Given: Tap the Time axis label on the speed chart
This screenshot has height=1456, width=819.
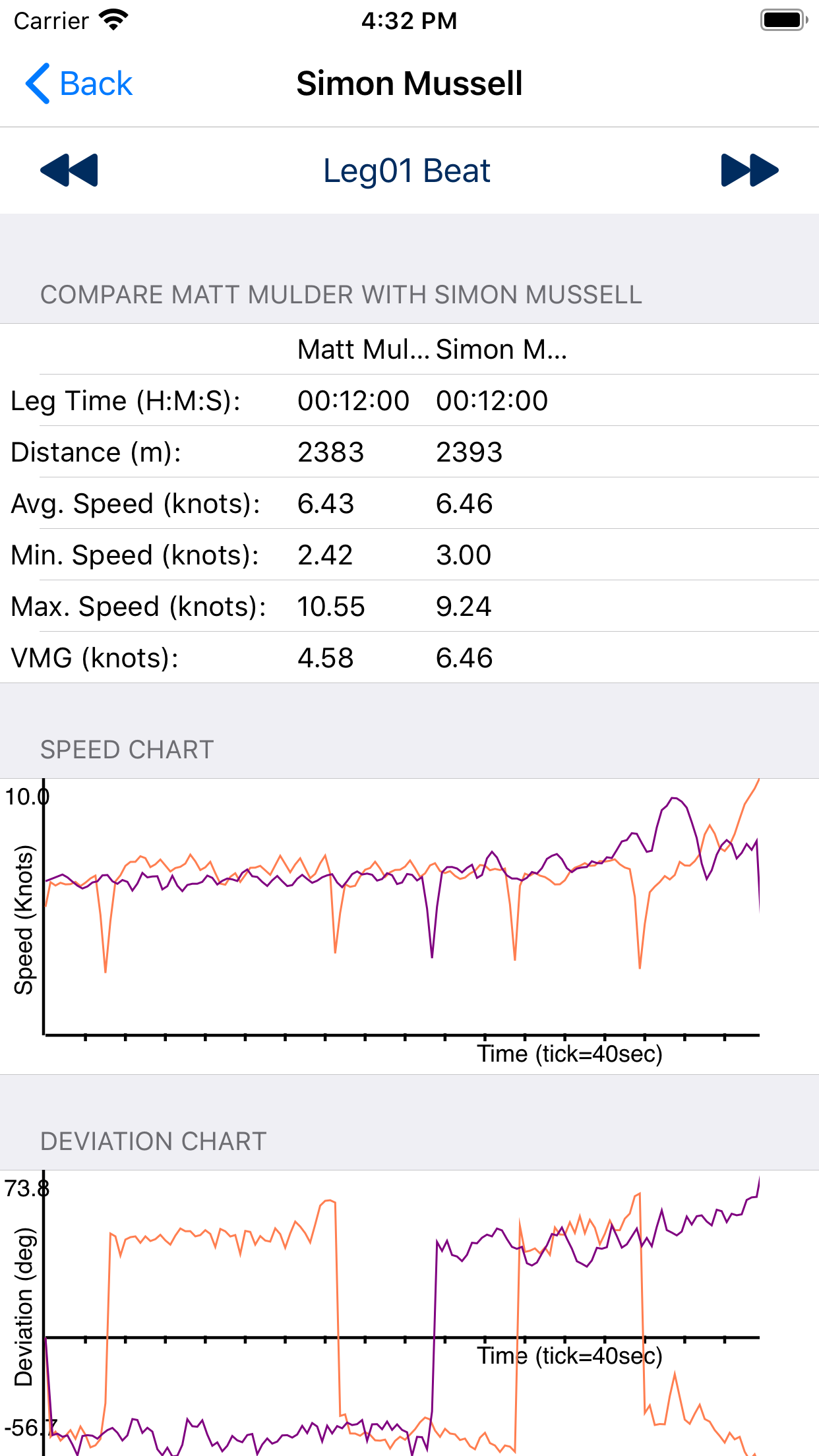Looking at the screenshot, I should pyautogui.click(x=572, y=1053).
